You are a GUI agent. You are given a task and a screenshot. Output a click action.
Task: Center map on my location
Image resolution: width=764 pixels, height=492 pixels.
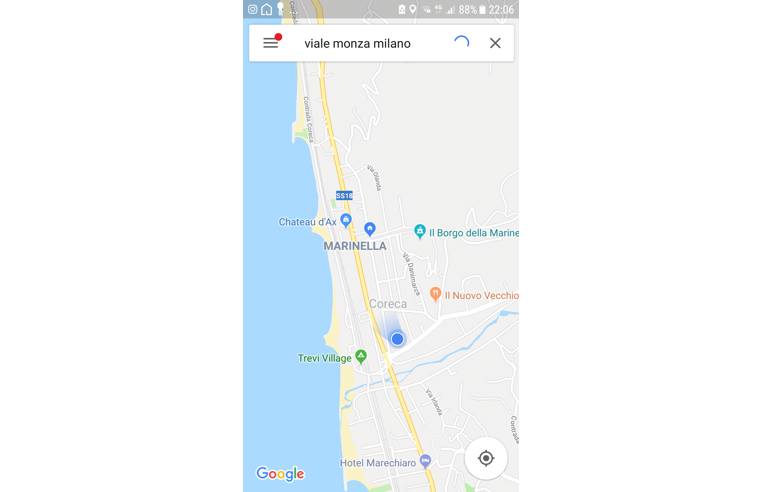point(486,458)
